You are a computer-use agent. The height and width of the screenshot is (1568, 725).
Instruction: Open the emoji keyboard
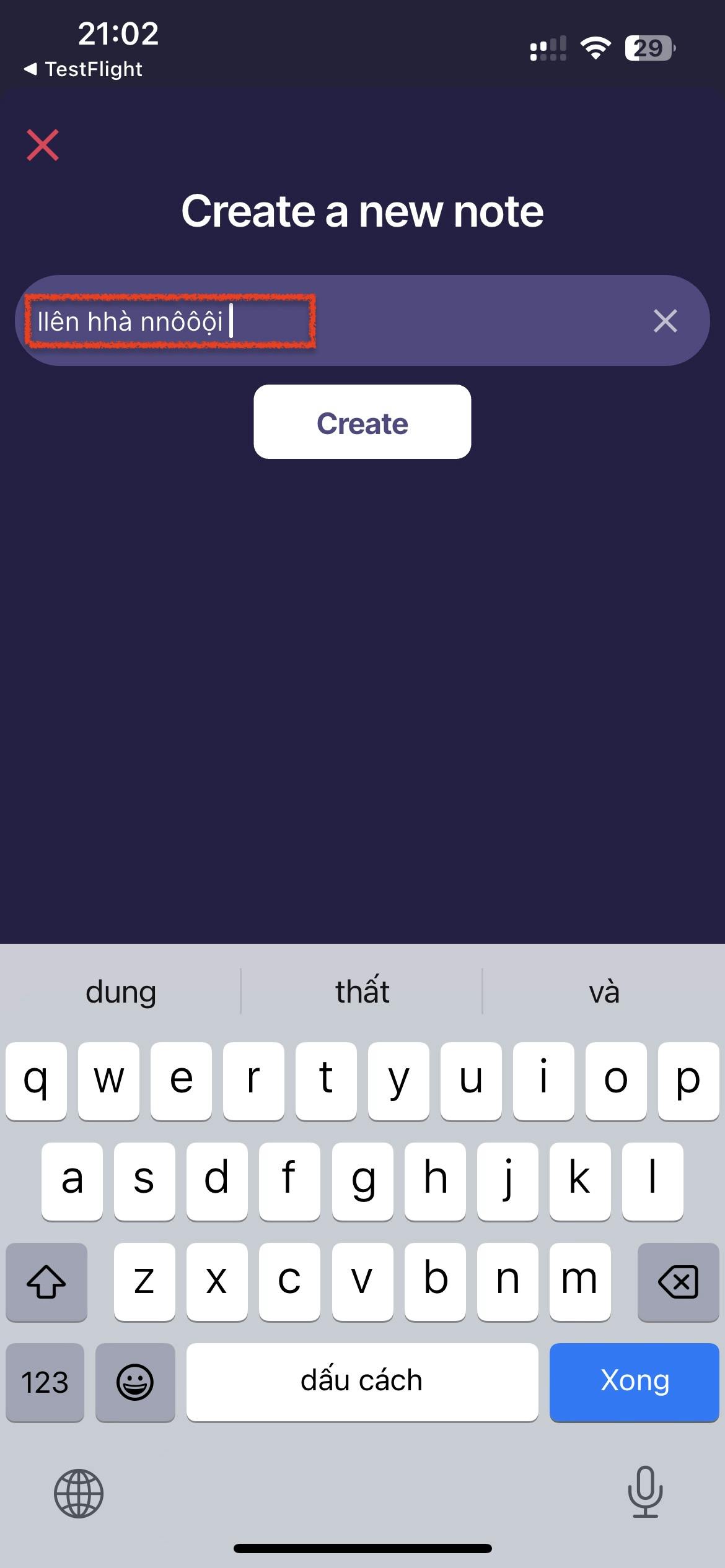[x=135, y=1382]
